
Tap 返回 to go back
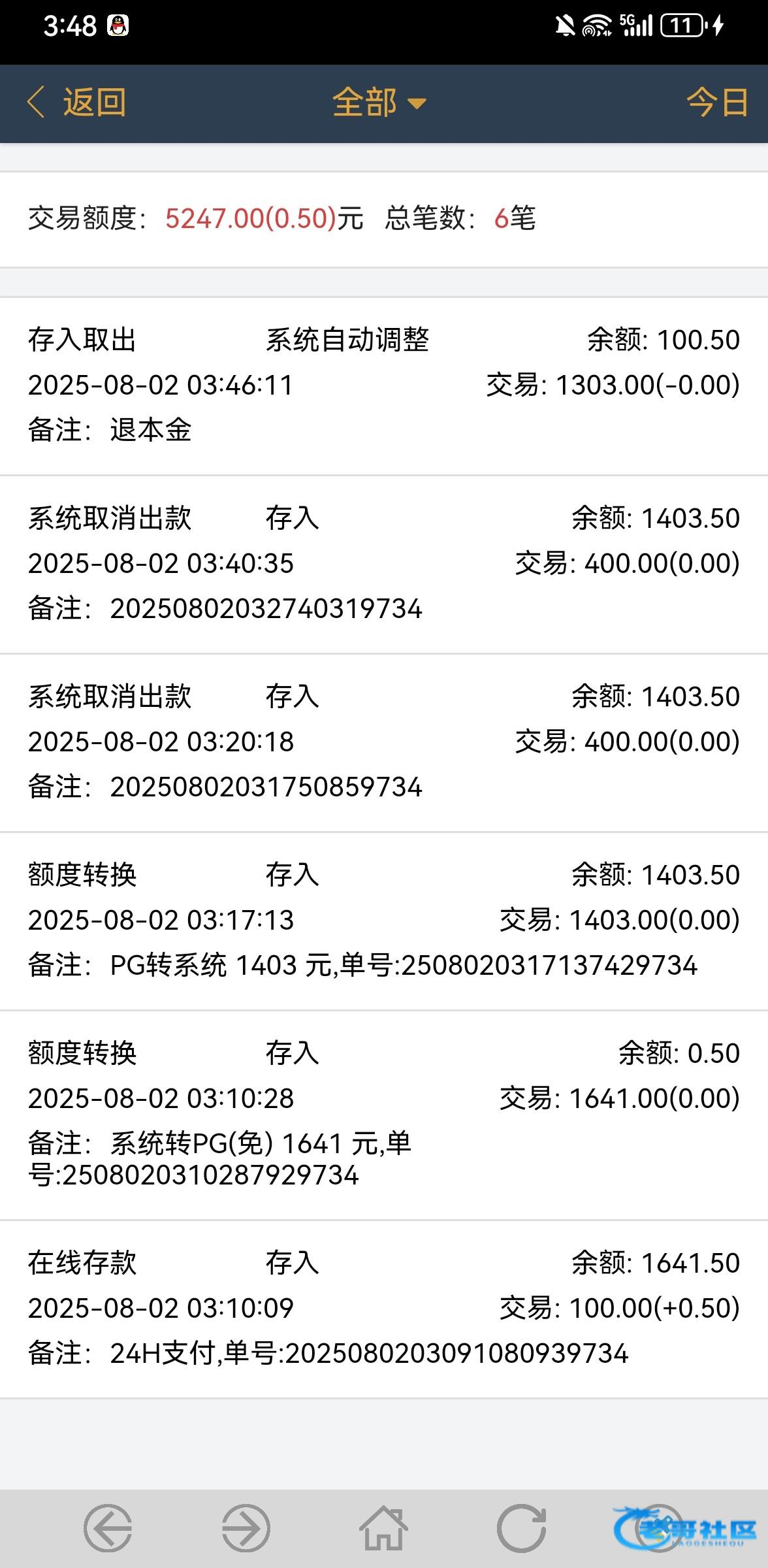pos(76,103)
